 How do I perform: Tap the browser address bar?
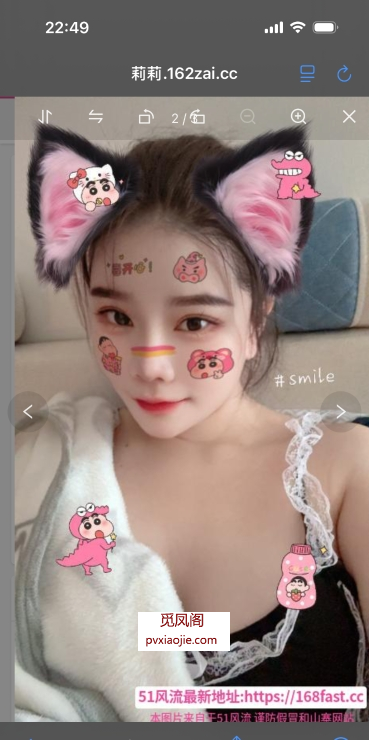(184, 74)
